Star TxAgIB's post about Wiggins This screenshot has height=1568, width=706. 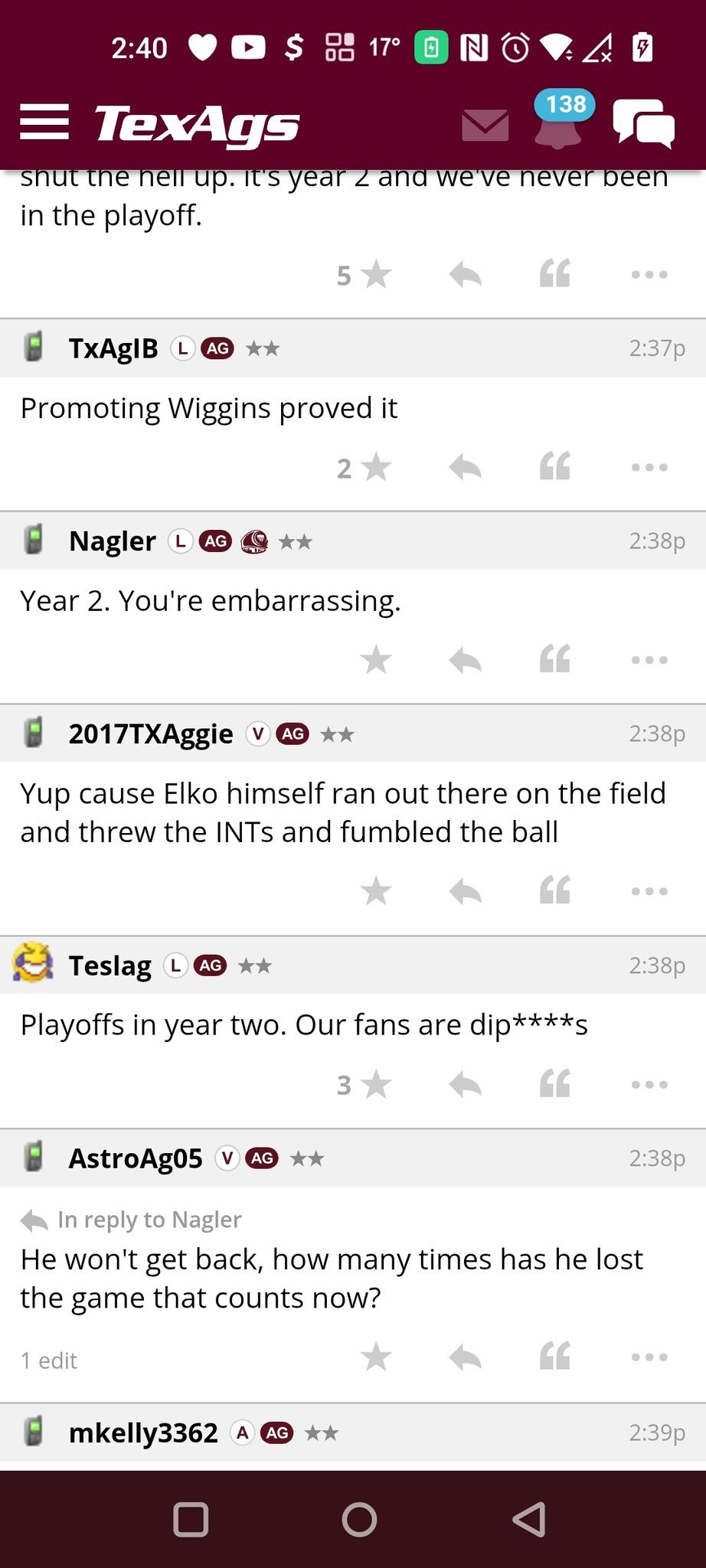click(375, 467)
